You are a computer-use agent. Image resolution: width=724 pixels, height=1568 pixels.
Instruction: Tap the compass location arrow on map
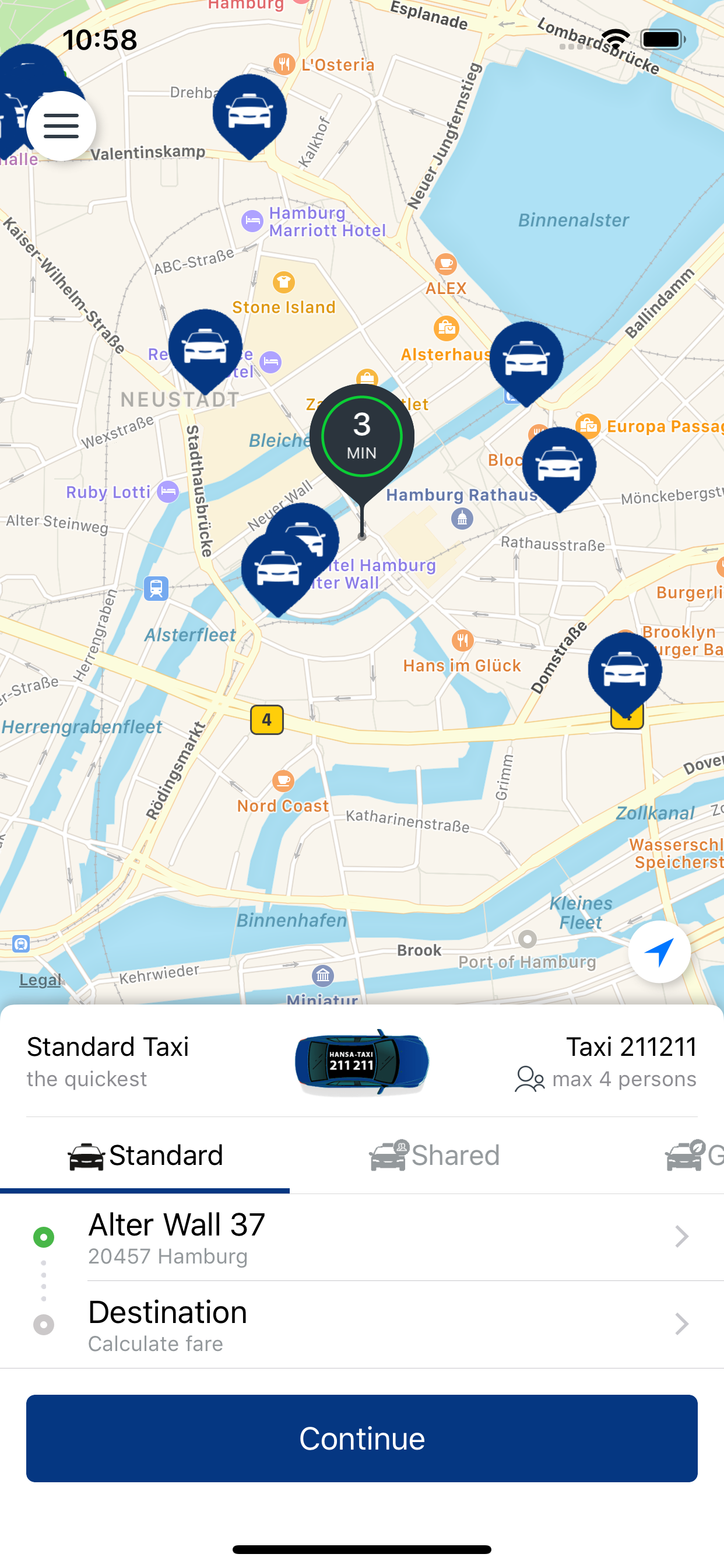point(659,951)
